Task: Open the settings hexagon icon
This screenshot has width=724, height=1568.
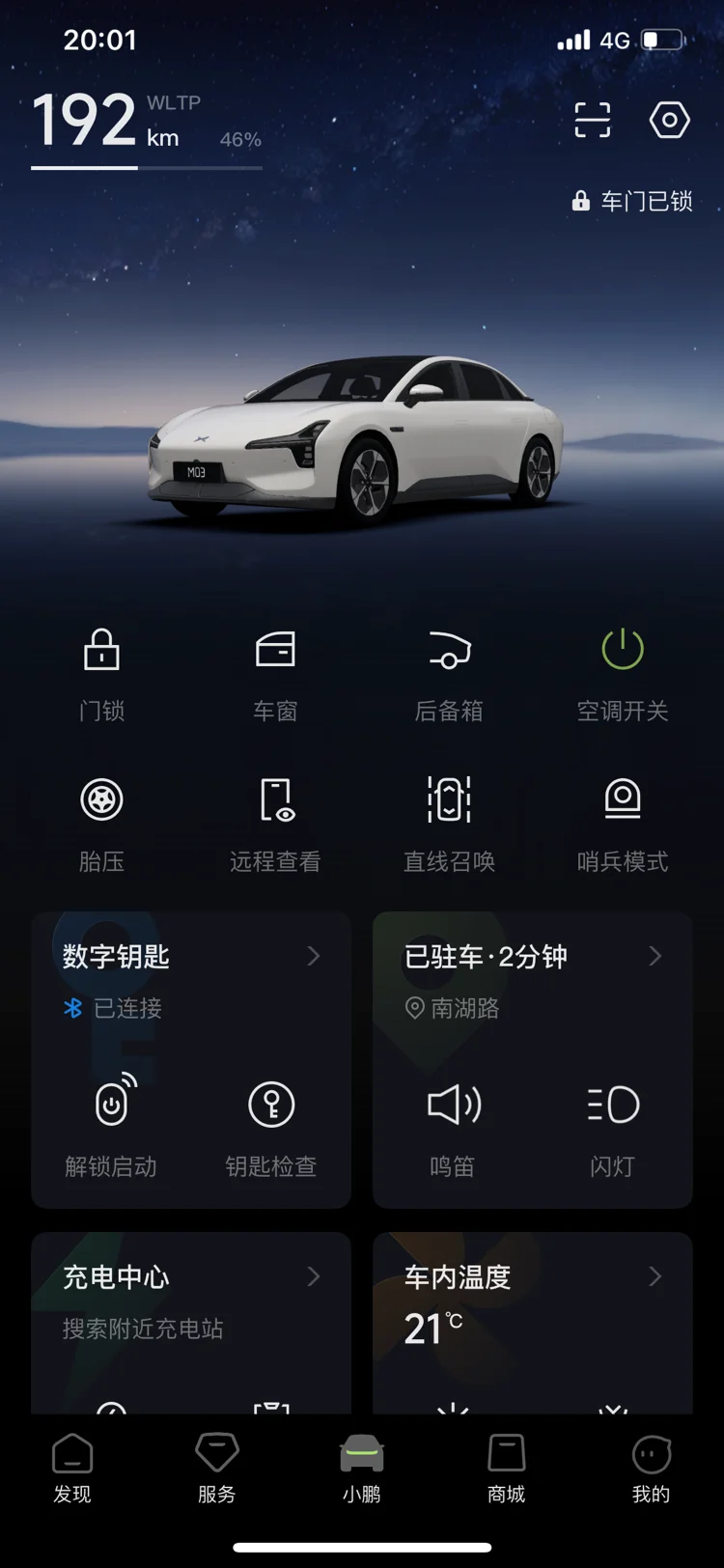Action: click(x=669, y=121)
